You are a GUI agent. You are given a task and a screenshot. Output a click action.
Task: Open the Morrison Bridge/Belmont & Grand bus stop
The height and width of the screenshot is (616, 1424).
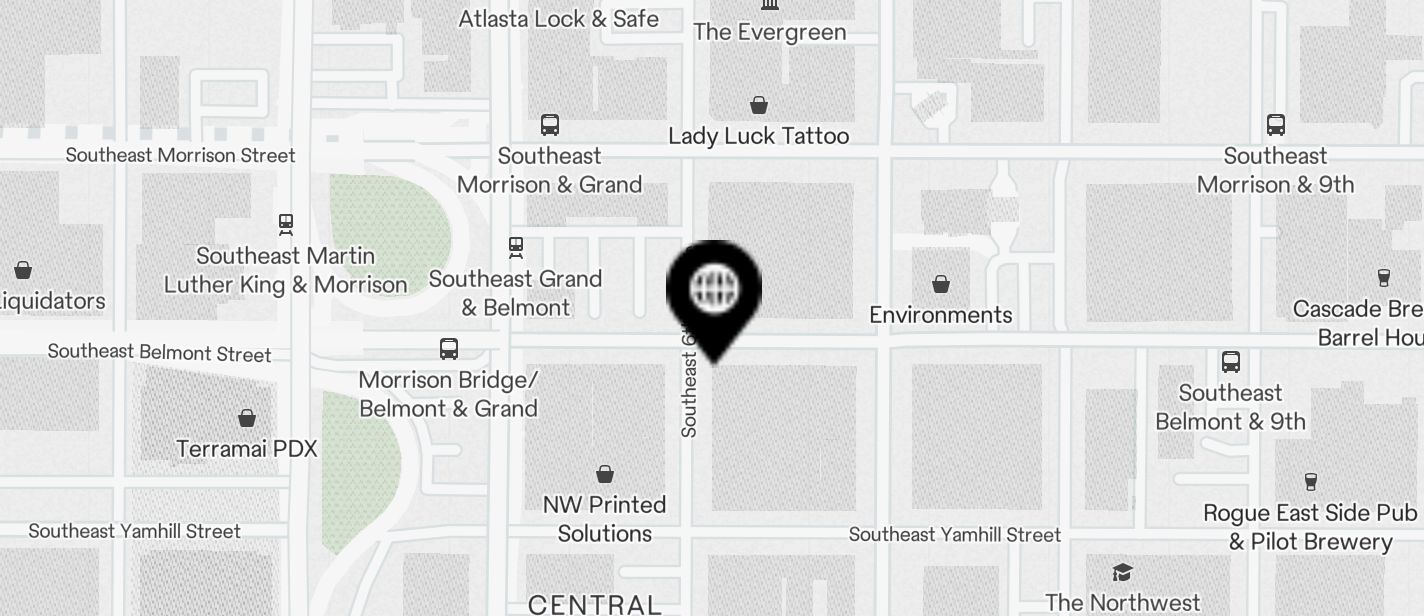pos(449,349)
